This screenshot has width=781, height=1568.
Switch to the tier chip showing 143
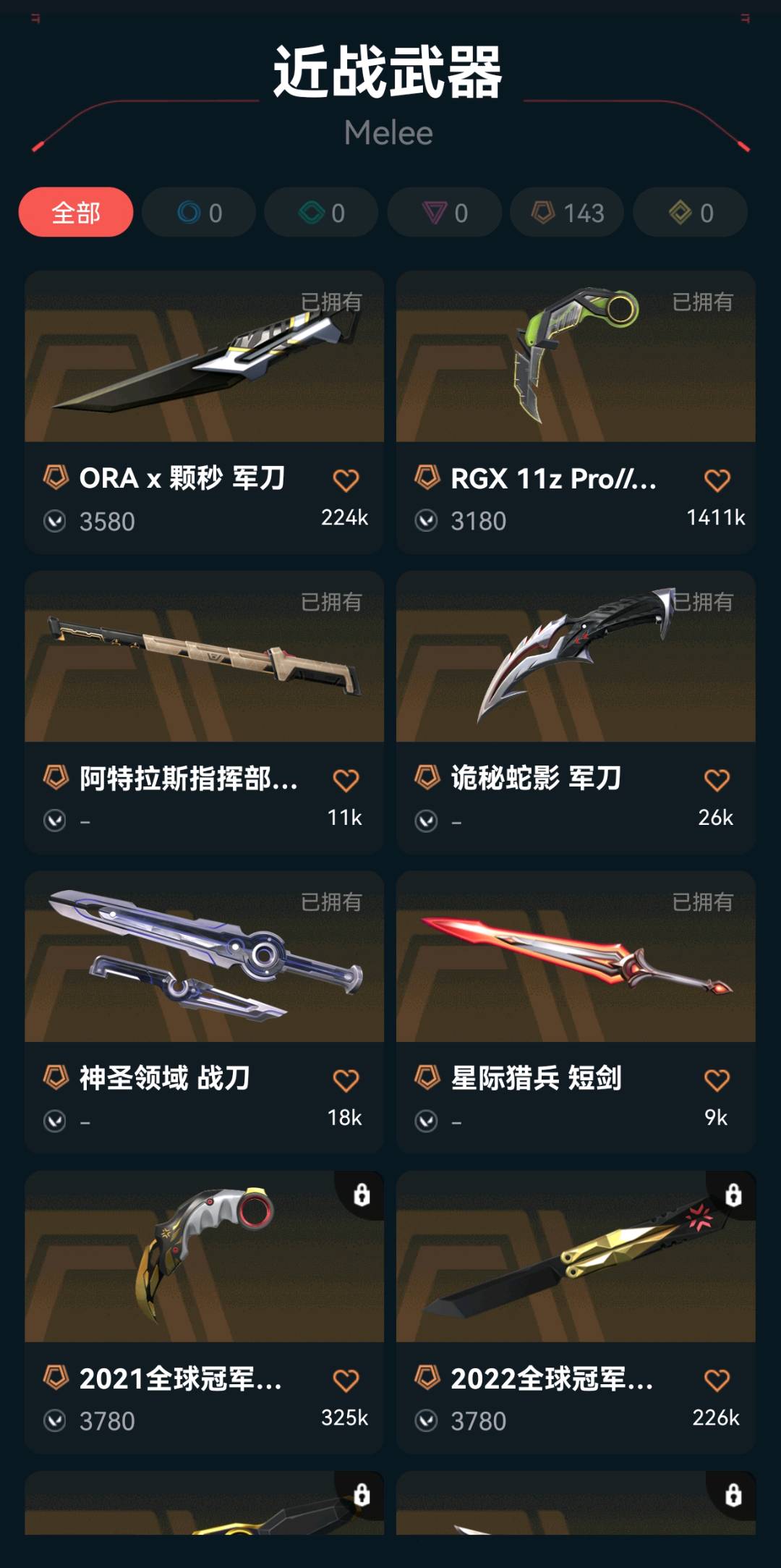pos(567,213)
